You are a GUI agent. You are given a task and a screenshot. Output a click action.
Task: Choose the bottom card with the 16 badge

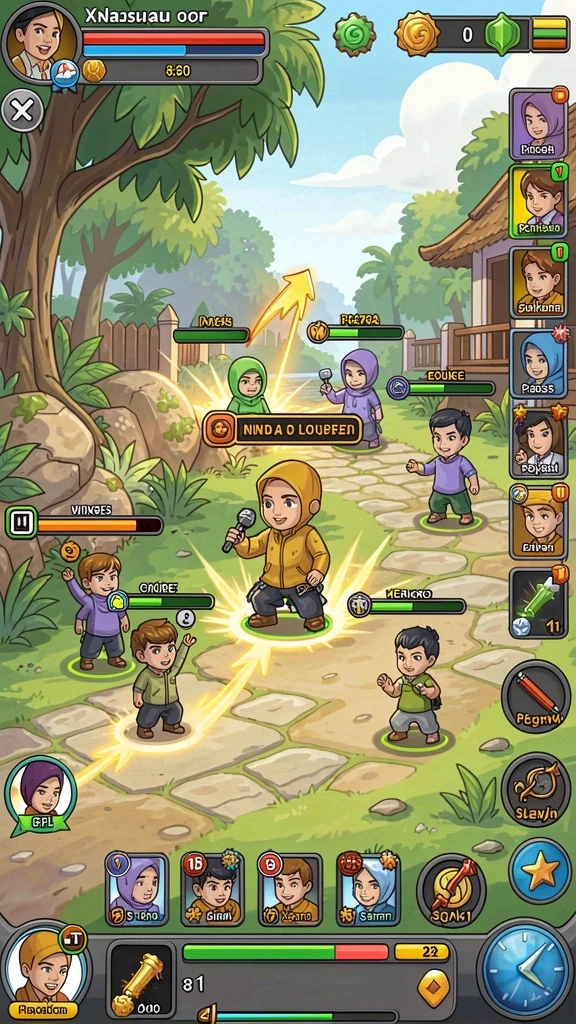[x=213, y=888]
